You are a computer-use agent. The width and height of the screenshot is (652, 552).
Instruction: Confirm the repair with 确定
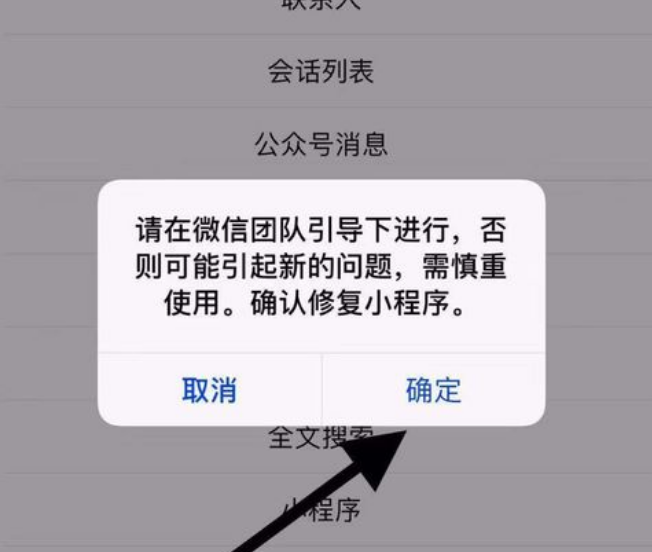click(x=433, y=390)
